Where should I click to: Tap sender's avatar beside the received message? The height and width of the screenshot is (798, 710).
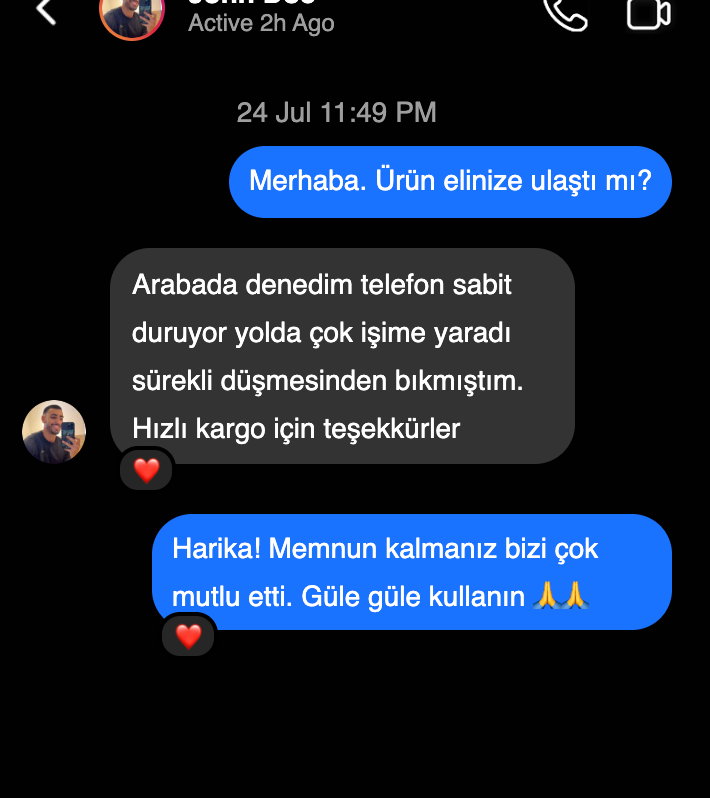point(54,432)
